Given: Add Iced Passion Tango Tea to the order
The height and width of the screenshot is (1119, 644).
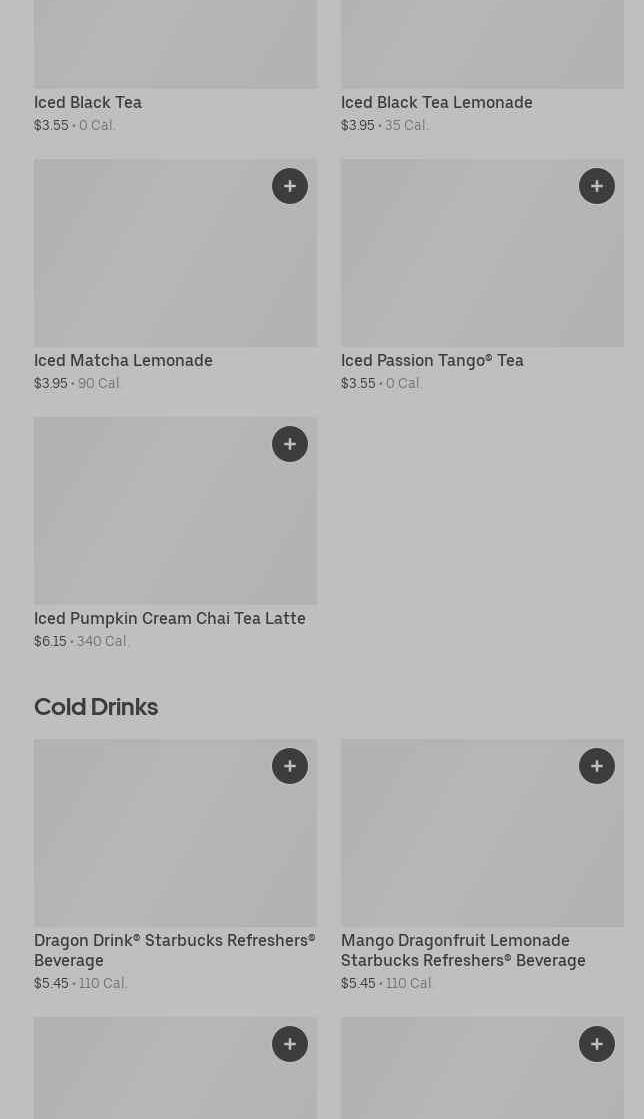Looking at the screenshot, I should pyautogui.click(x=597, y=186).
